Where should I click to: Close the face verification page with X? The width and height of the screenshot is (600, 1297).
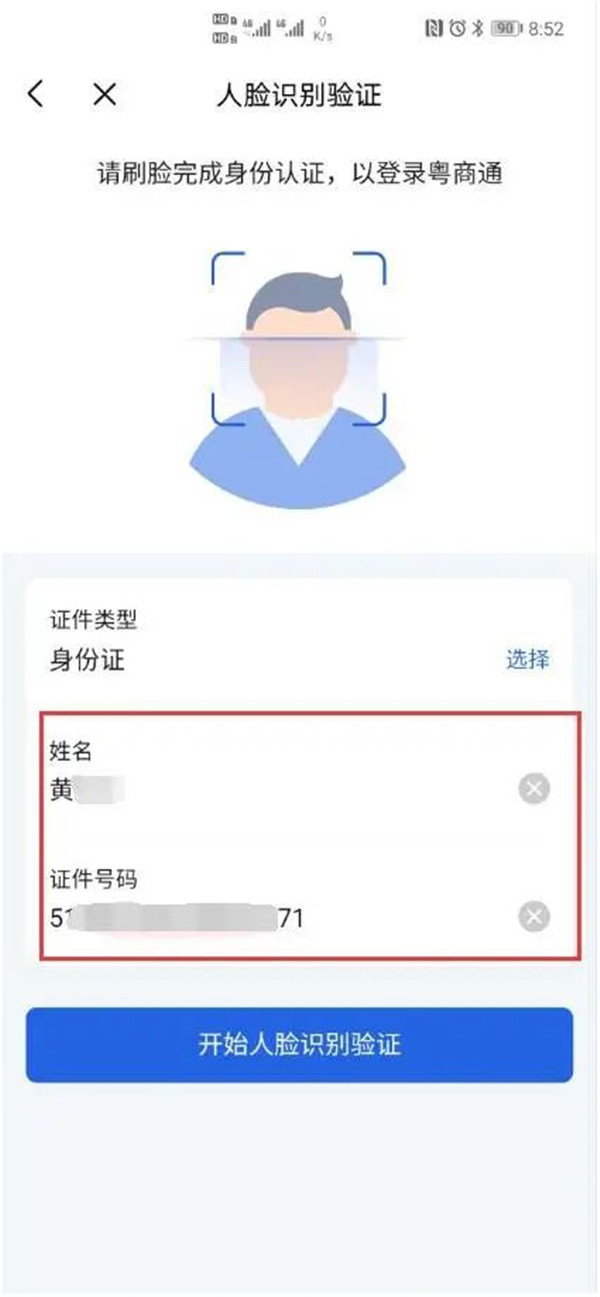[x=104, y=95]
